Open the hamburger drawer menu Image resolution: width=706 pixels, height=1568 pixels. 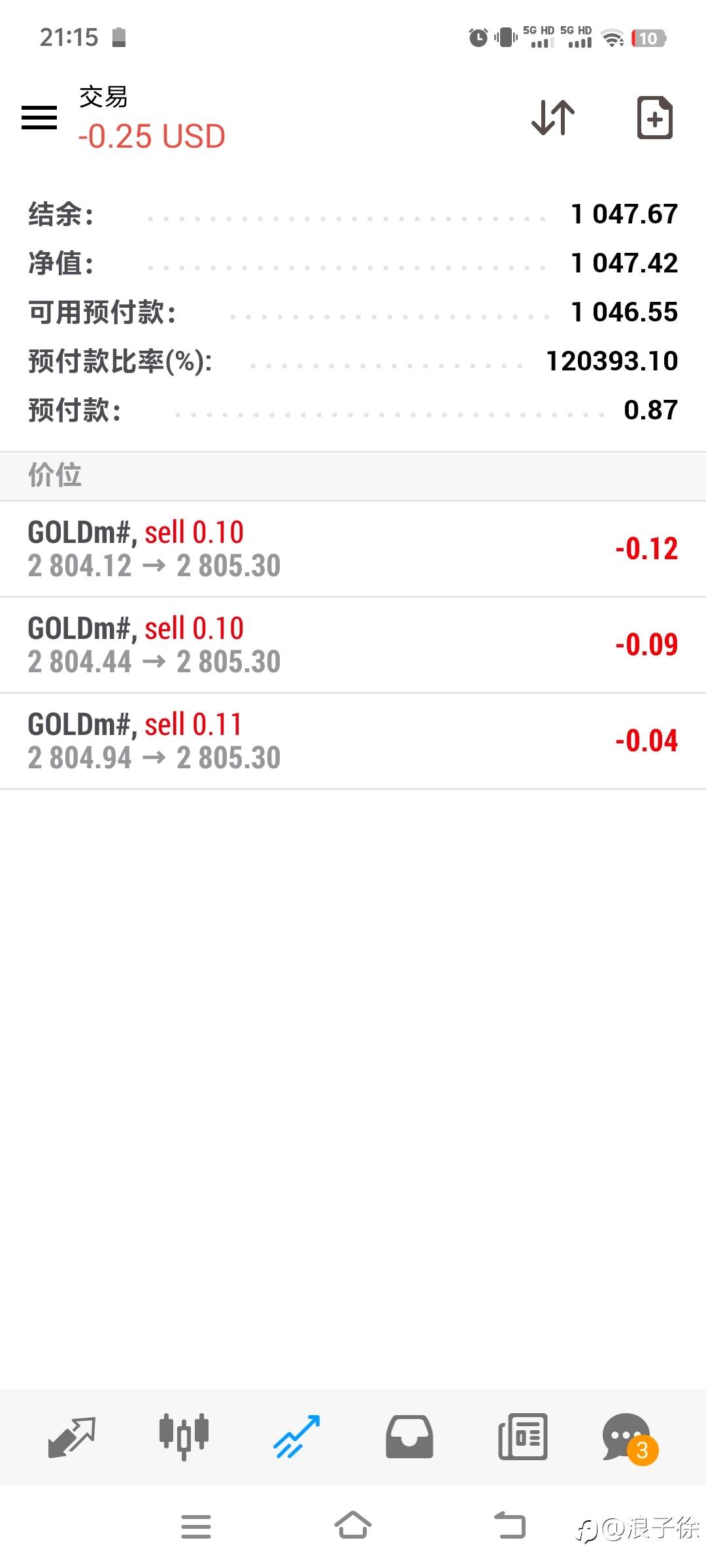[x=39, y=118]
